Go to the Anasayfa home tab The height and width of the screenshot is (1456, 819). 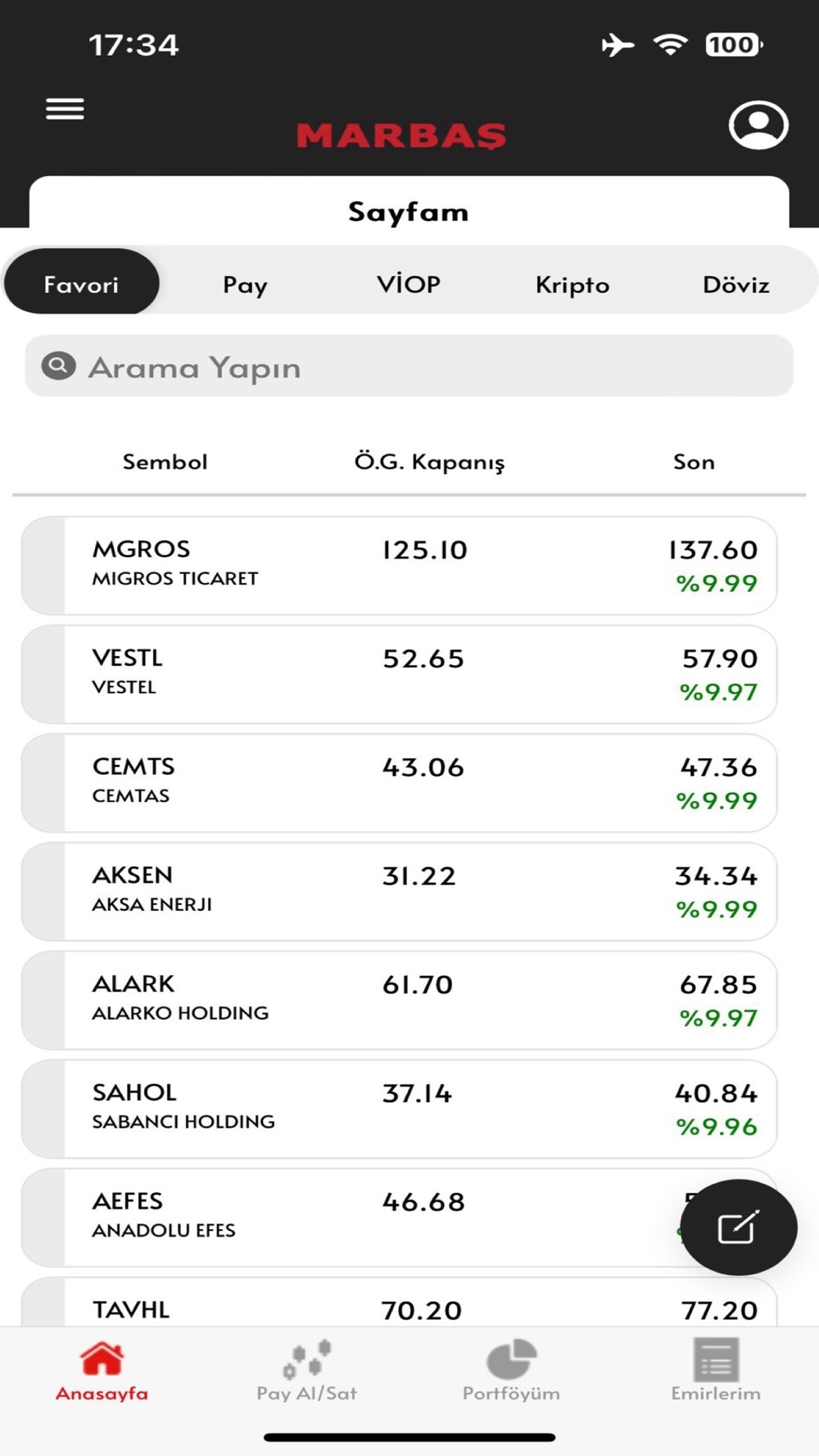point(102,1371)
